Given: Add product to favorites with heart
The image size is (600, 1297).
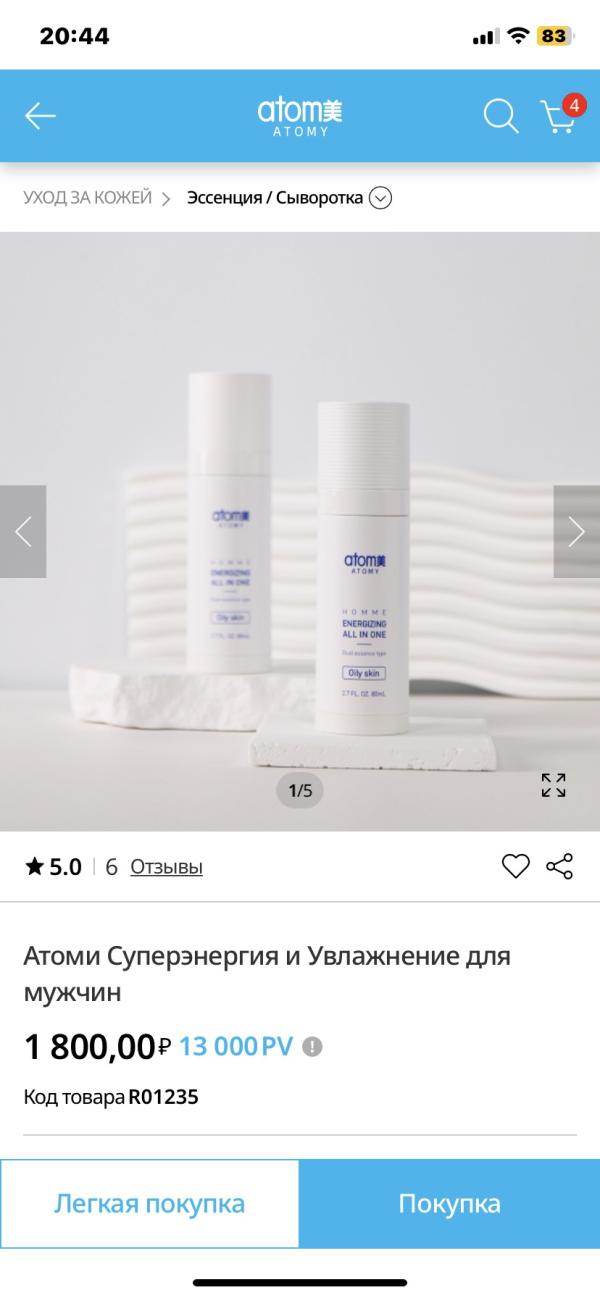Looking at the screenshot, I should click(515, 867).
